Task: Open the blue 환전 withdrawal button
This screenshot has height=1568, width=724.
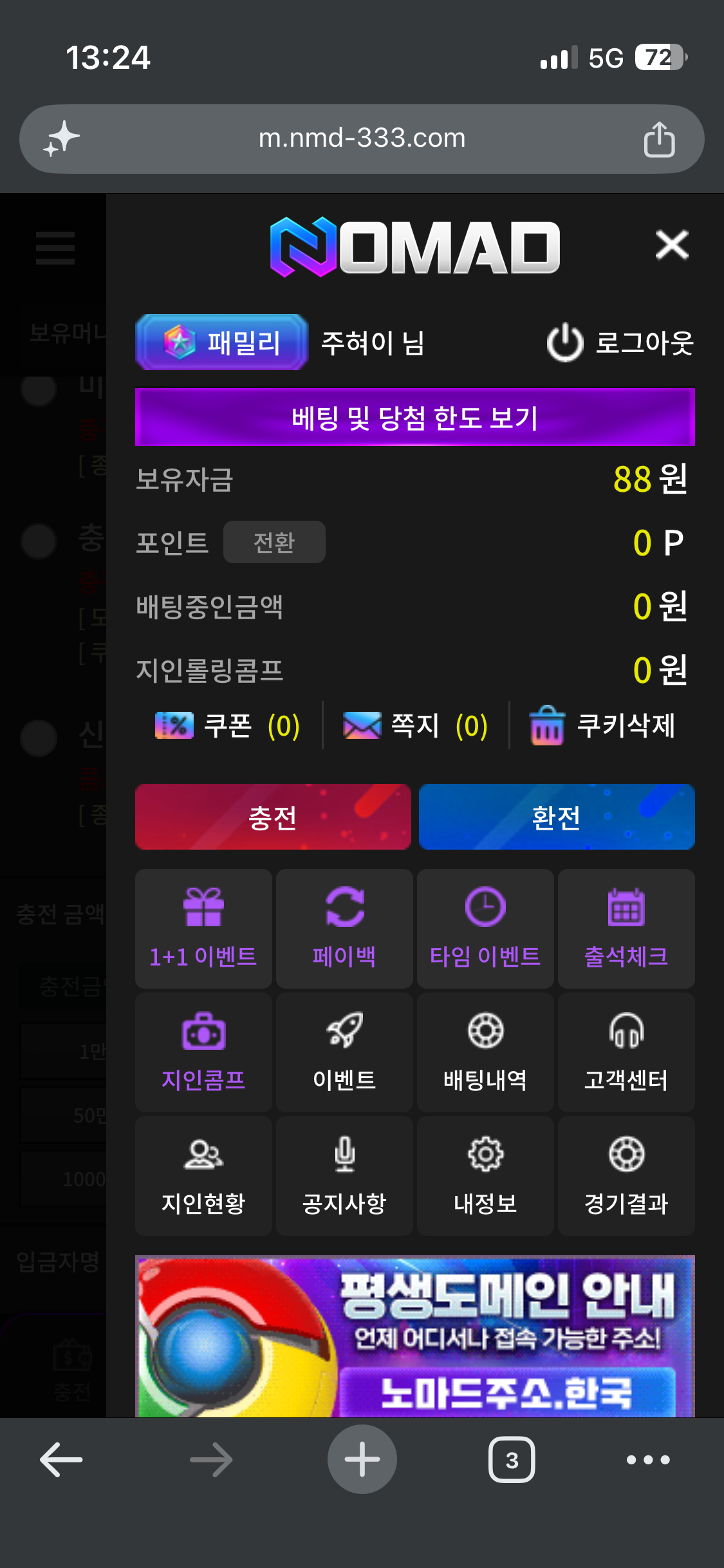Action: pos(557,817)
